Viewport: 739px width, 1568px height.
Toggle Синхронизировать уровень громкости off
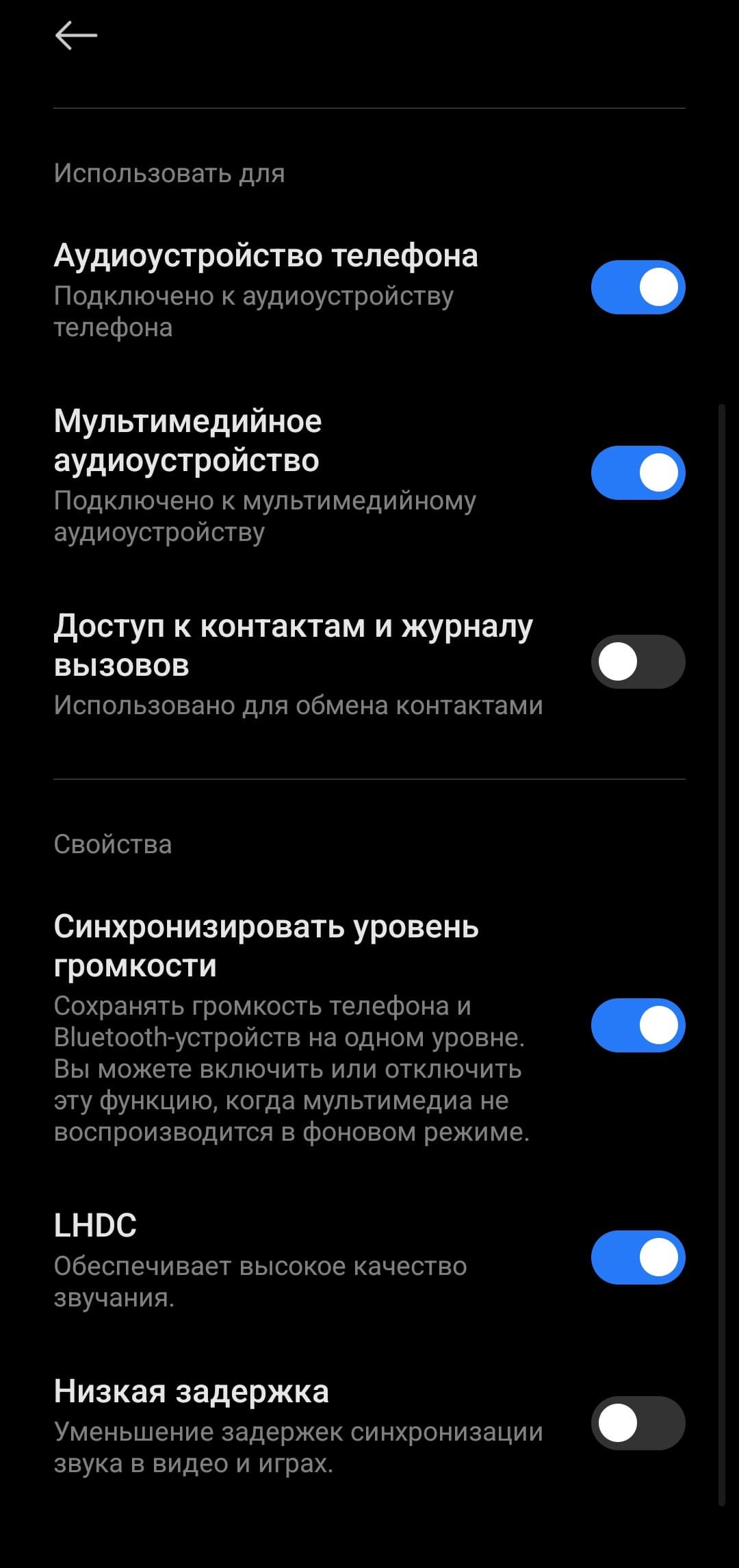638,1025
